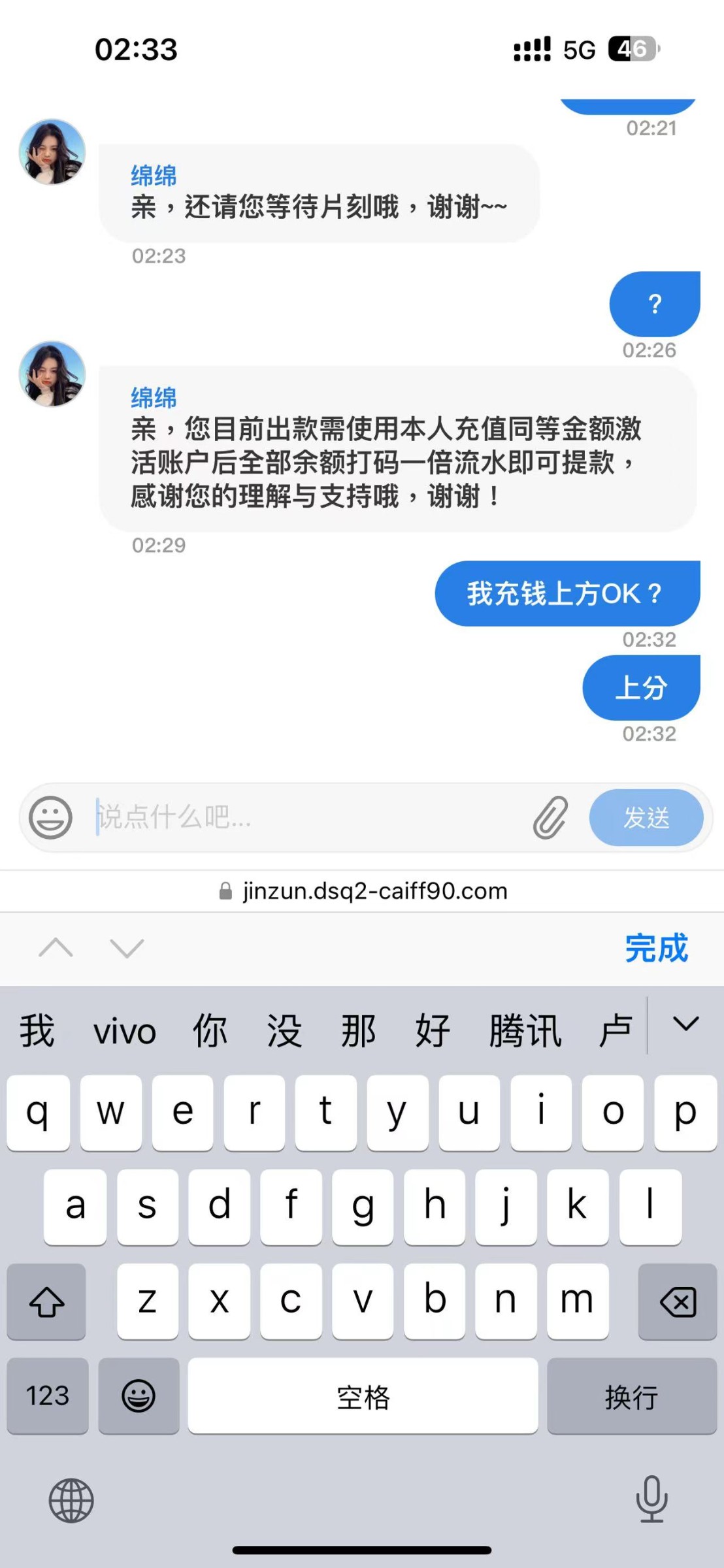The height and width of the screenshot is (1568, 724).
Task: Tap the attachment paperclip icon
Action: tap(550, 817)
